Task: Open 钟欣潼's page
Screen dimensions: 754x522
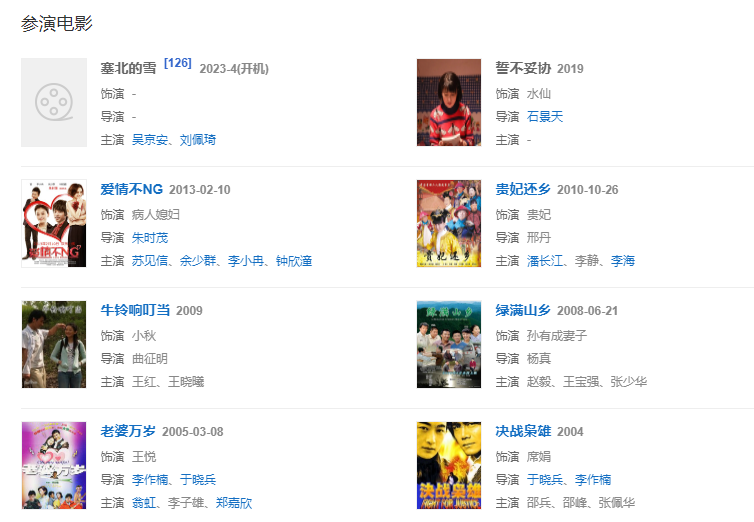Action: click(294, 261)
